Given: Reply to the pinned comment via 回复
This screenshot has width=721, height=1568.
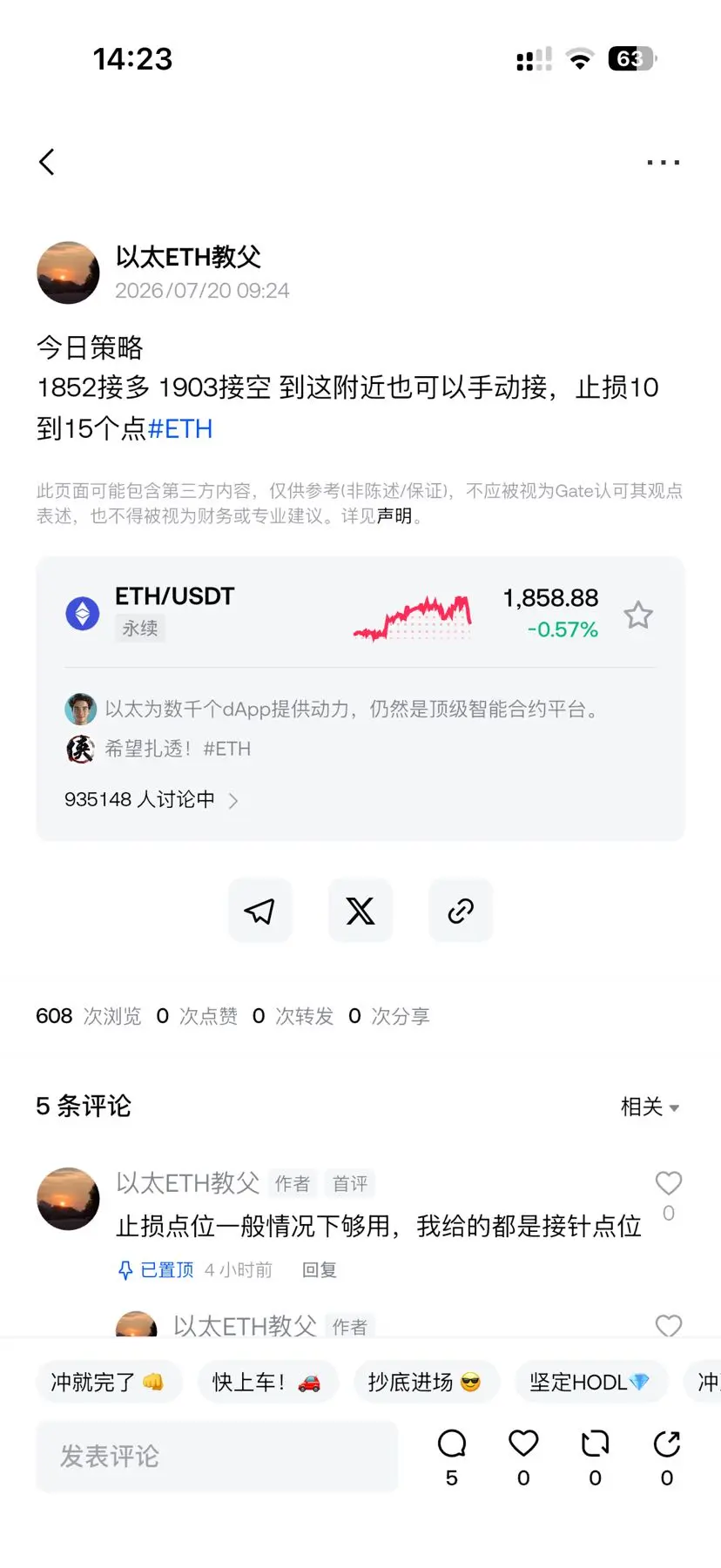Looking at the screenshot, I should (x=320, y=1270).
